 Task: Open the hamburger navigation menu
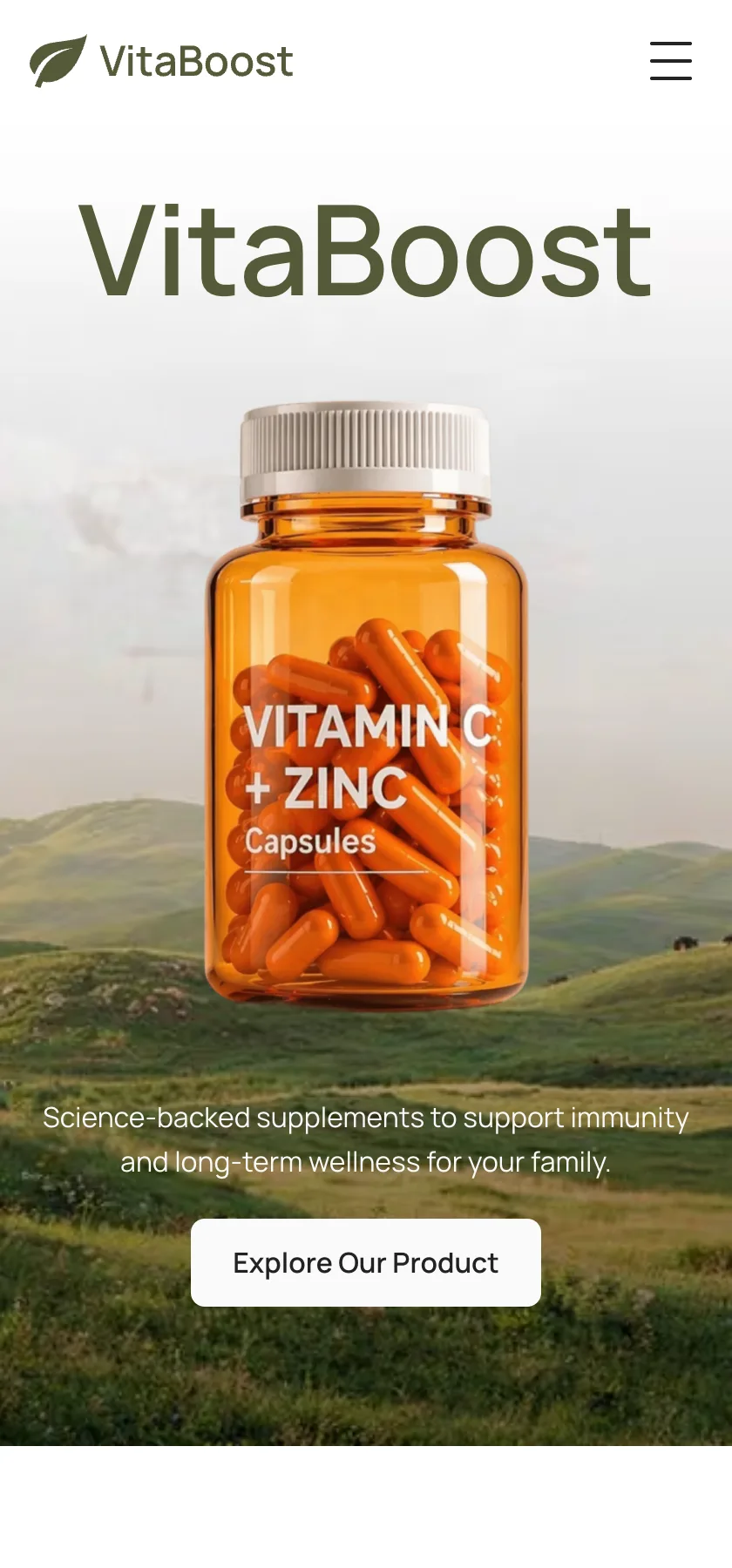(671, 61)
